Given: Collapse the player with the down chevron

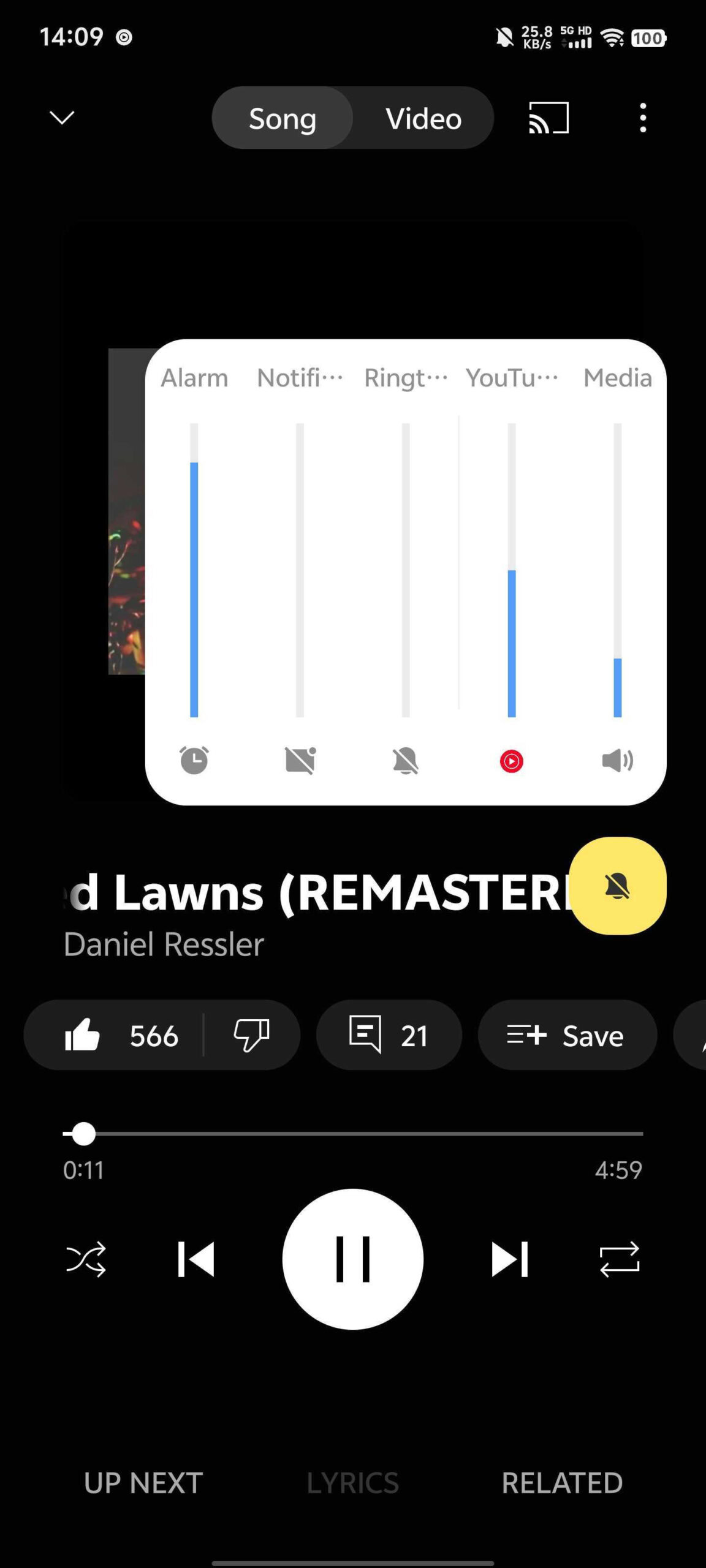Looking at the screenshot, I should 62,118.
